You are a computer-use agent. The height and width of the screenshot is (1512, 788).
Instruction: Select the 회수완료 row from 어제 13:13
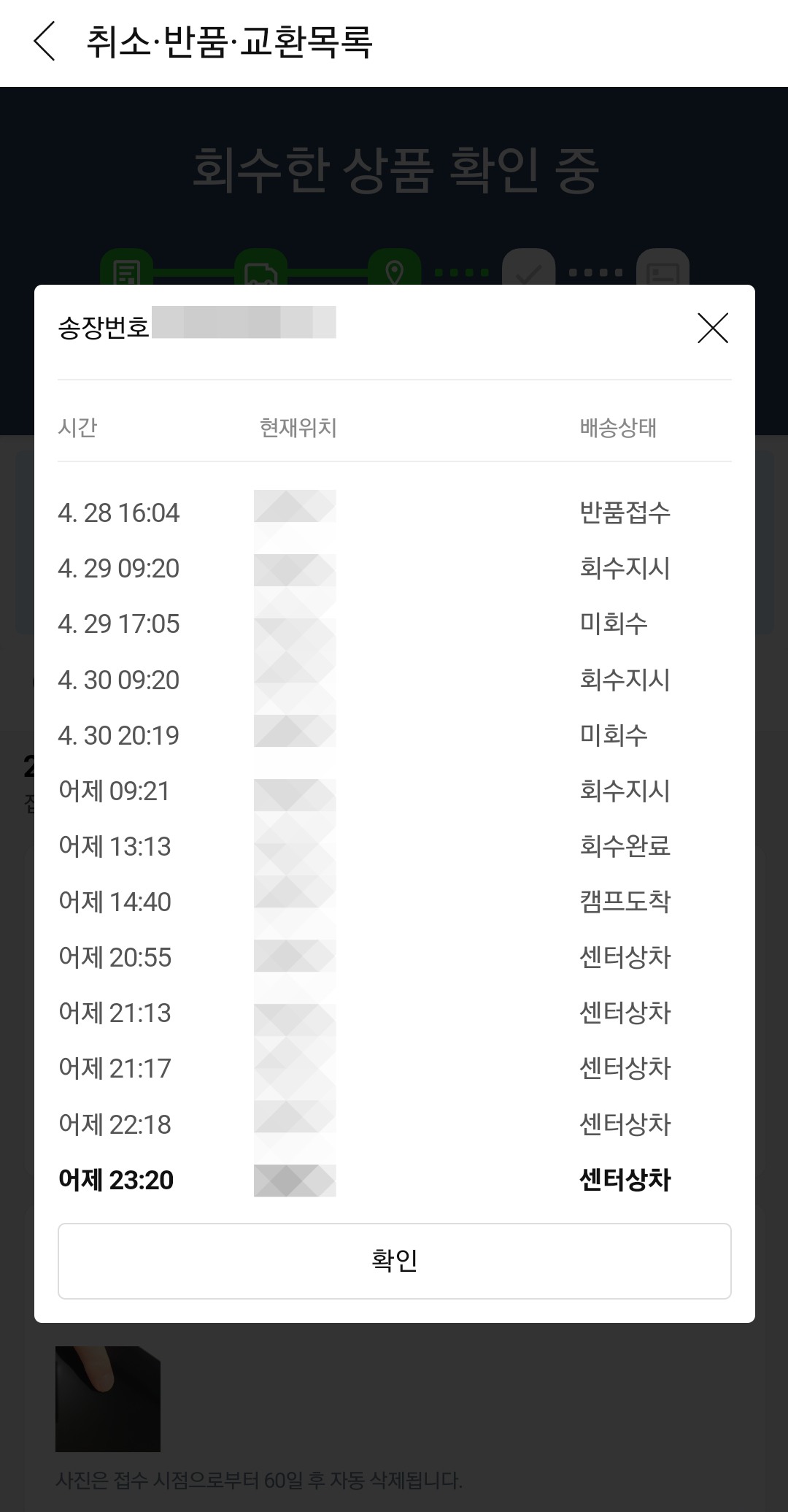tap(626, 847)
